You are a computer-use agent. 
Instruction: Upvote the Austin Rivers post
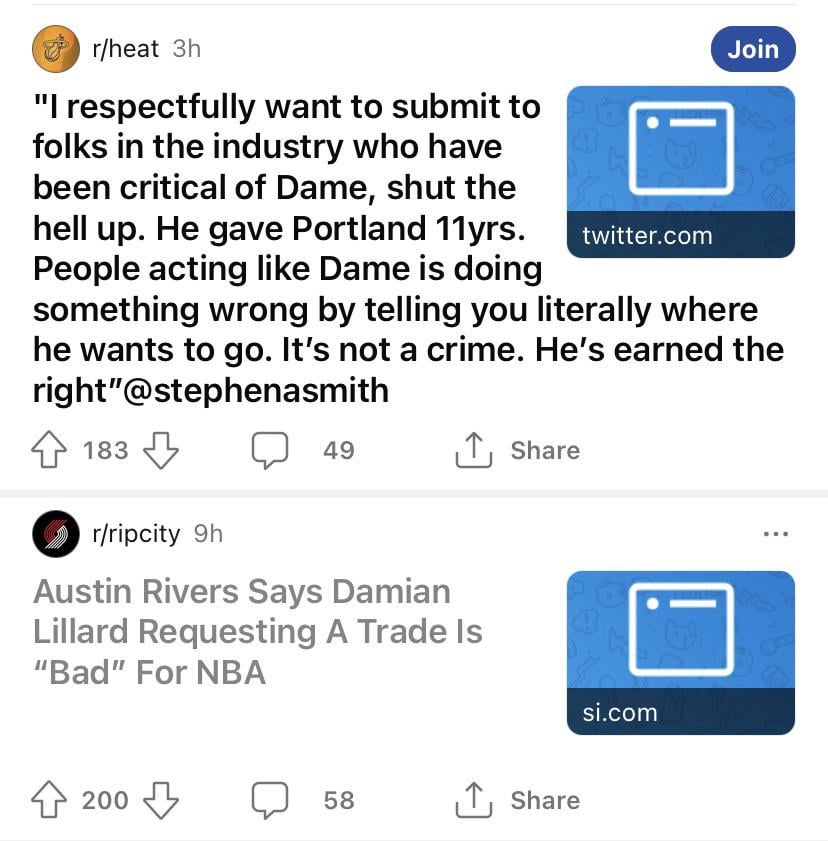click(48, 800)
